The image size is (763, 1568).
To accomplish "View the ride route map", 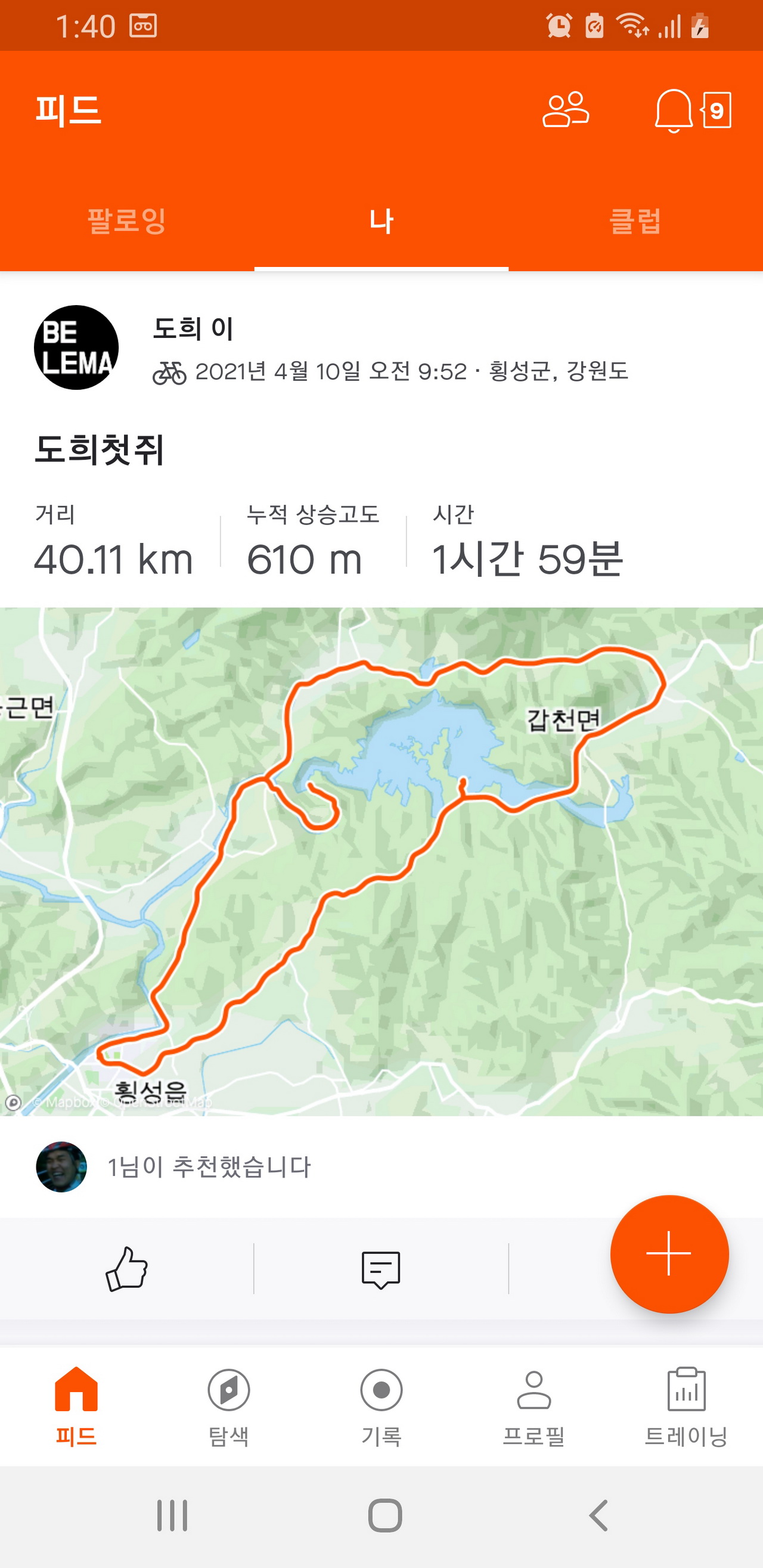I will [x=381, y=861].
